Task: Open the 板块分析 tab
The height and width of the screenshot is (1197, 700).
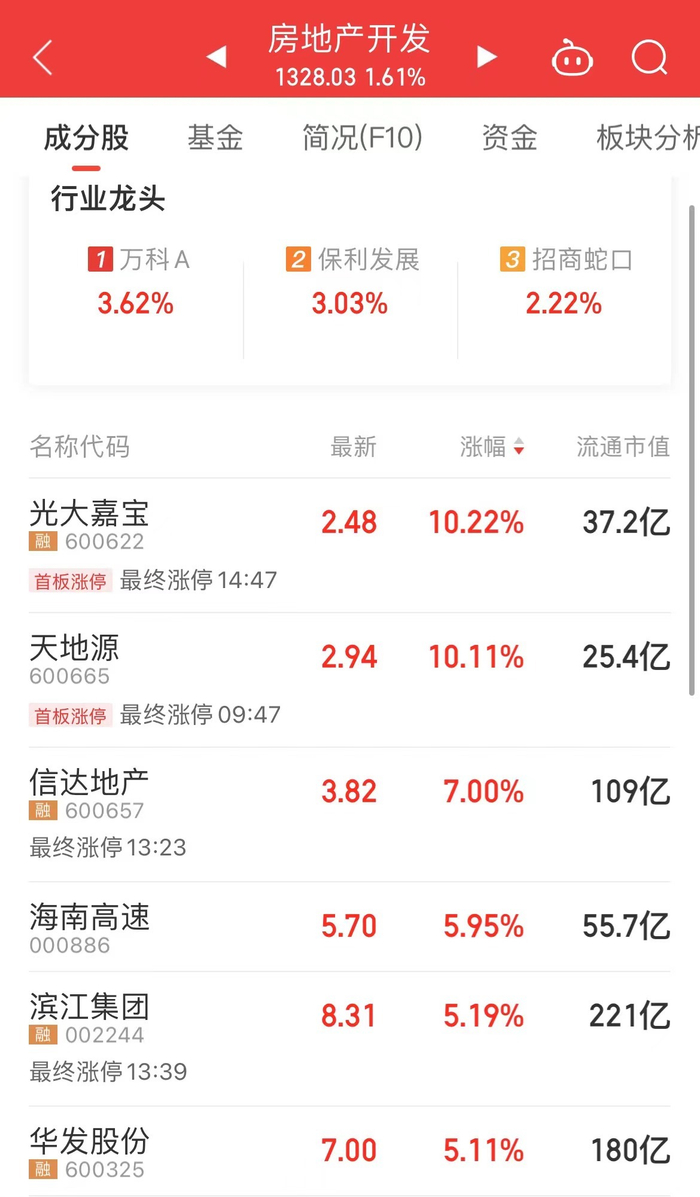Action: pos(646,138)
